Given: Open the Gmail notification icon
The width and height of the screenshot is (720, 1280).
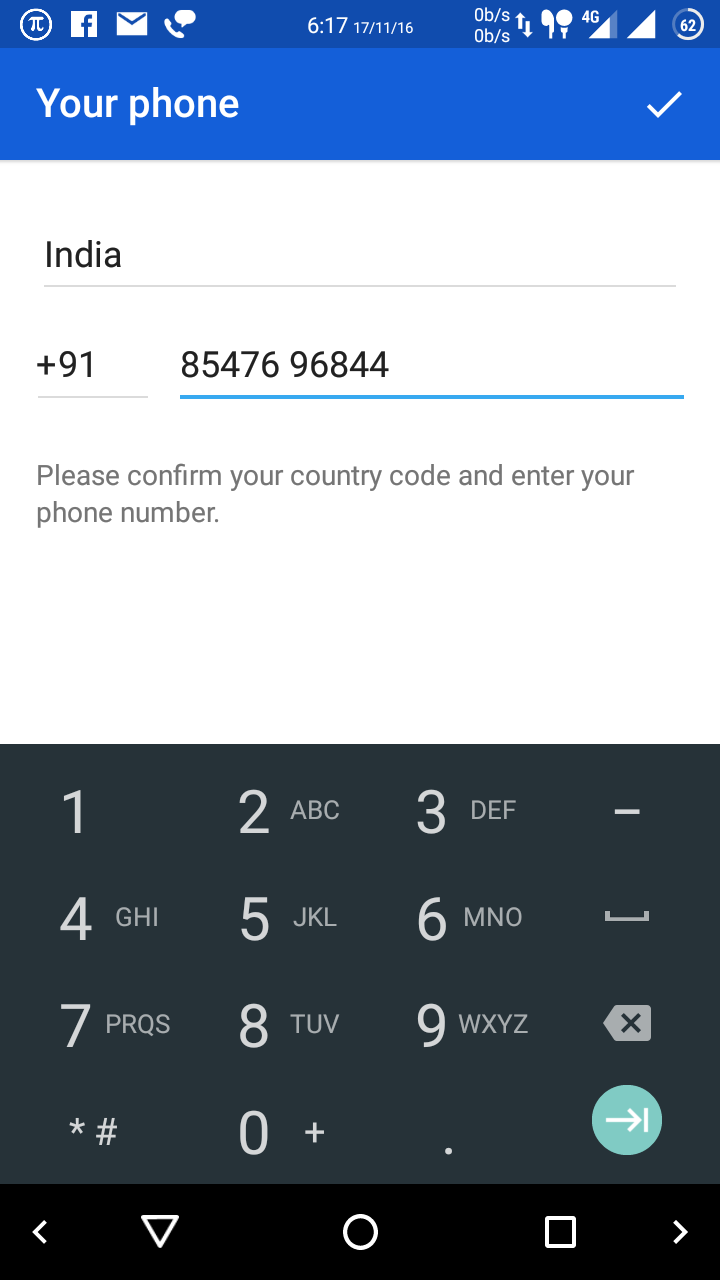Looking at the screenshot, I should click(131, 23).
